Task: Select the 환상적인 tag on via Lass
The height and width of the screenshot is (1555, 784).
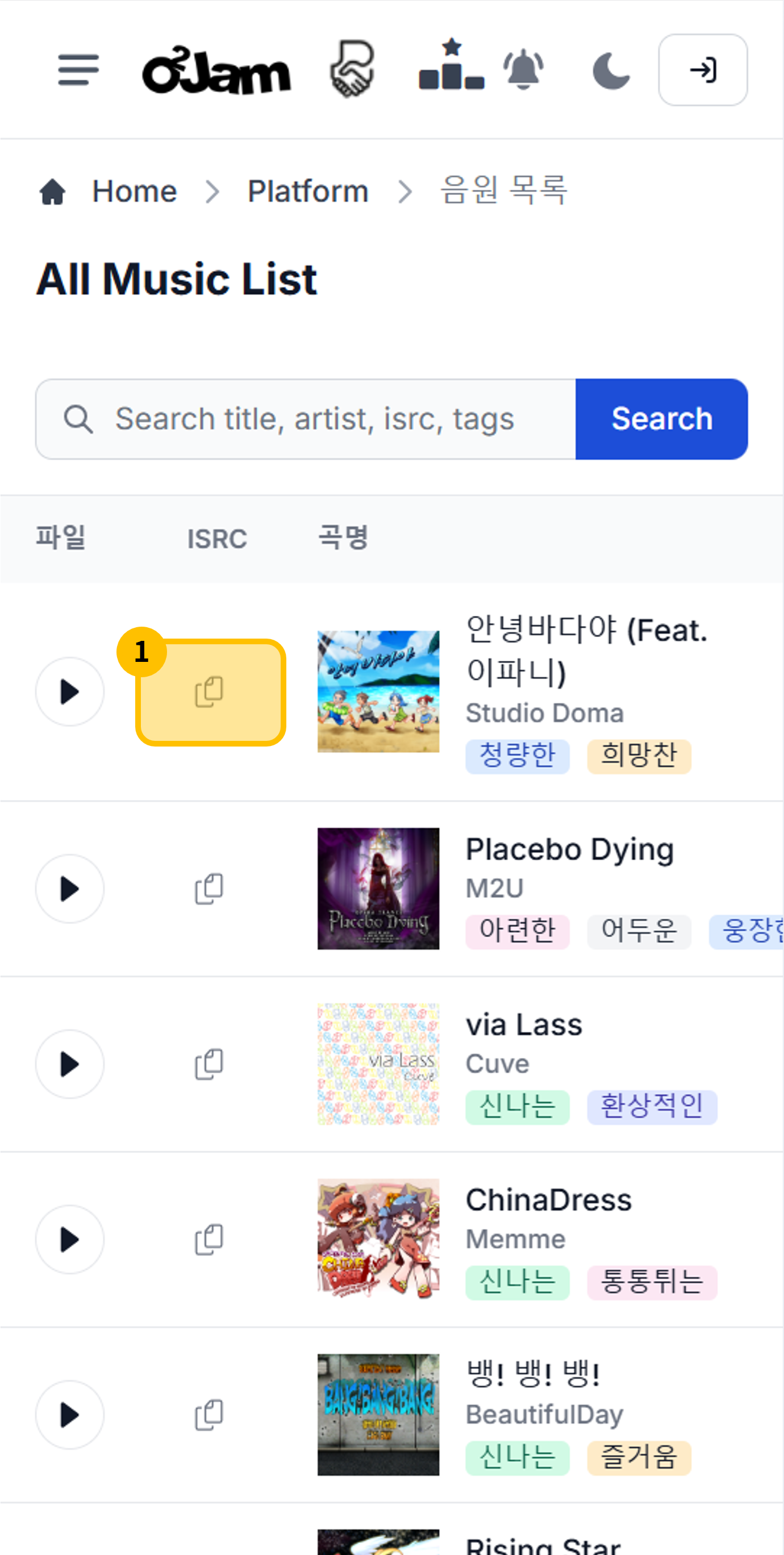Action: pos(652,1107)
